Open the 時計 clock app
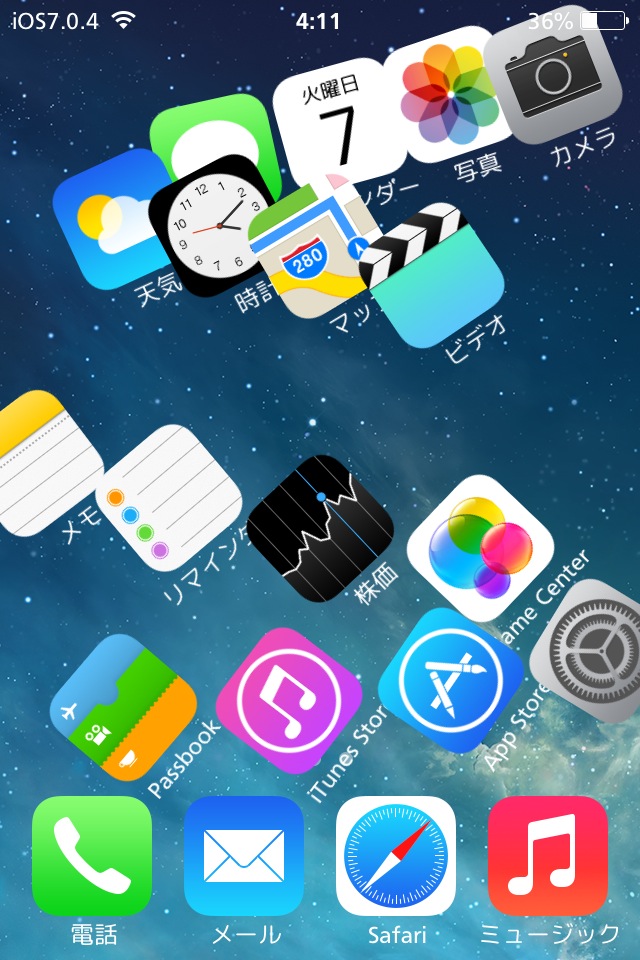Image resolution: width=640 pixels, height=960 pixels. (x=208, y=225)
